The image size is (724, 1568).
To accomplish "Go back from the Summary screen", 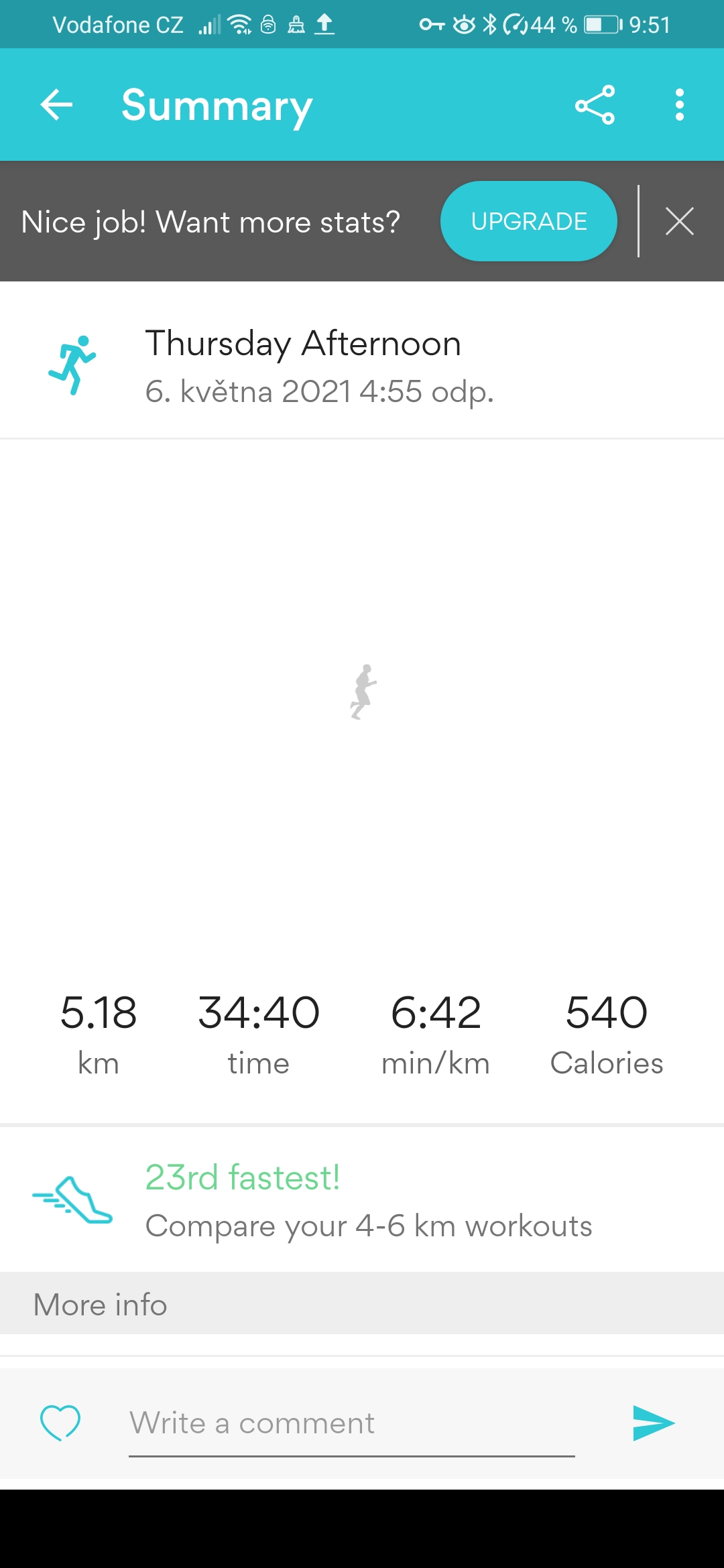I will pyautogui.click(x=56, y=105).
